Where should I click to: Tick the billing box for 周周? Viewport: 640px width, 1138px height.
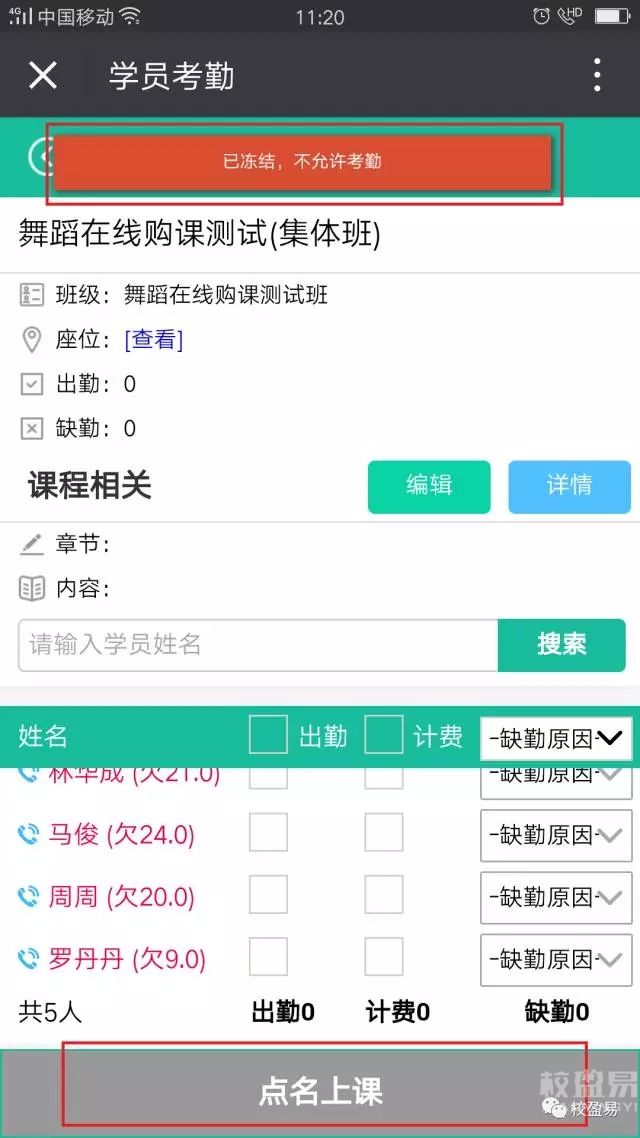point(383,895)
